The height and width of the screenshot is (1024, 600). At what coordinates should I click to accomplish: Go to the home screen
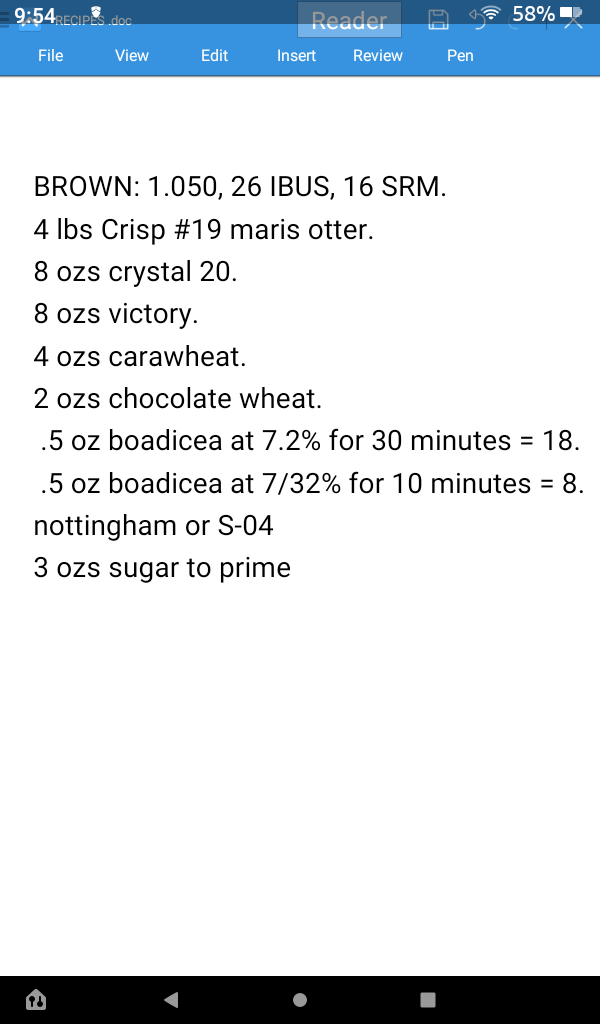300,1000
